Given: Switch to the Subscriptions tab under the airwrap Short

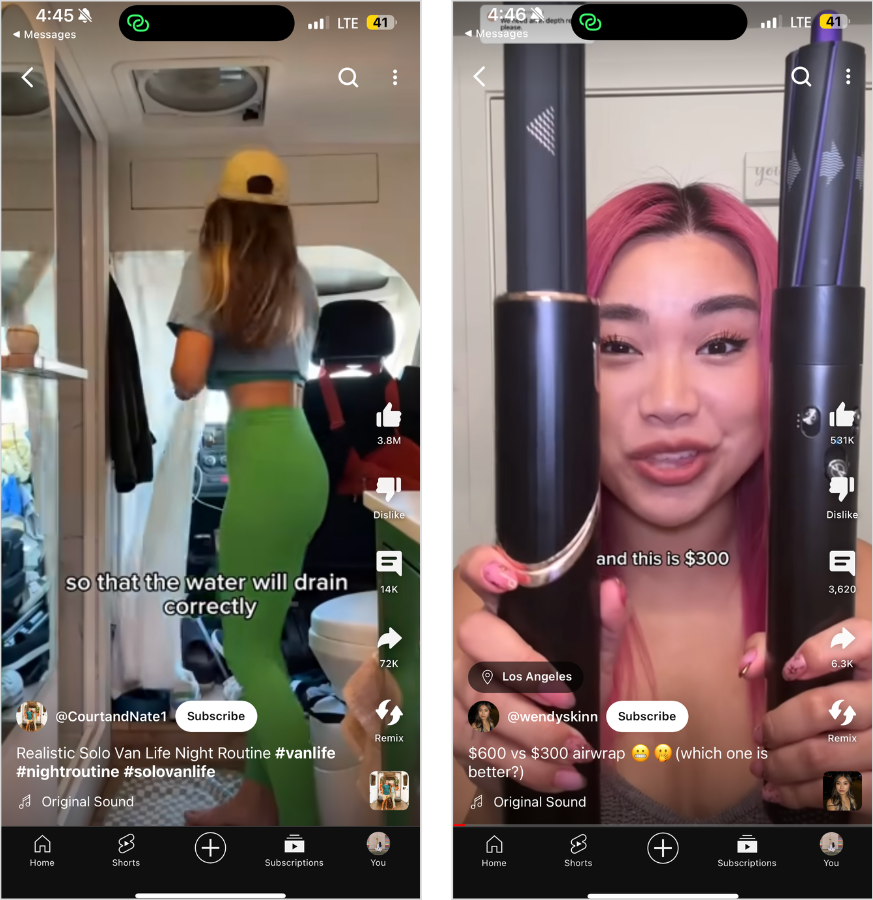Looking at the screenshot, I should coord(746,849).
